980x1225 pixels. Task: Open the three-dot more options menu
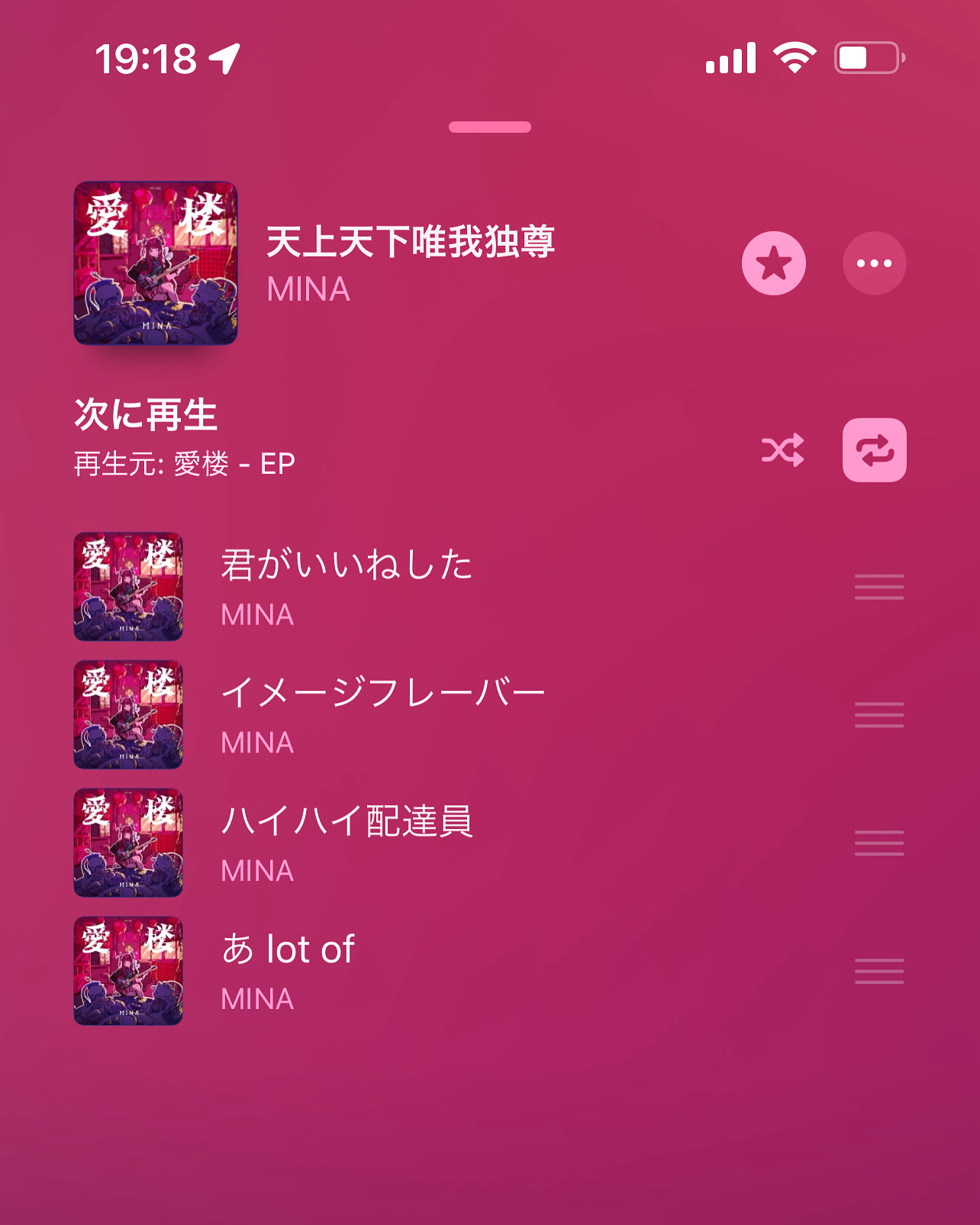(874, 263)
